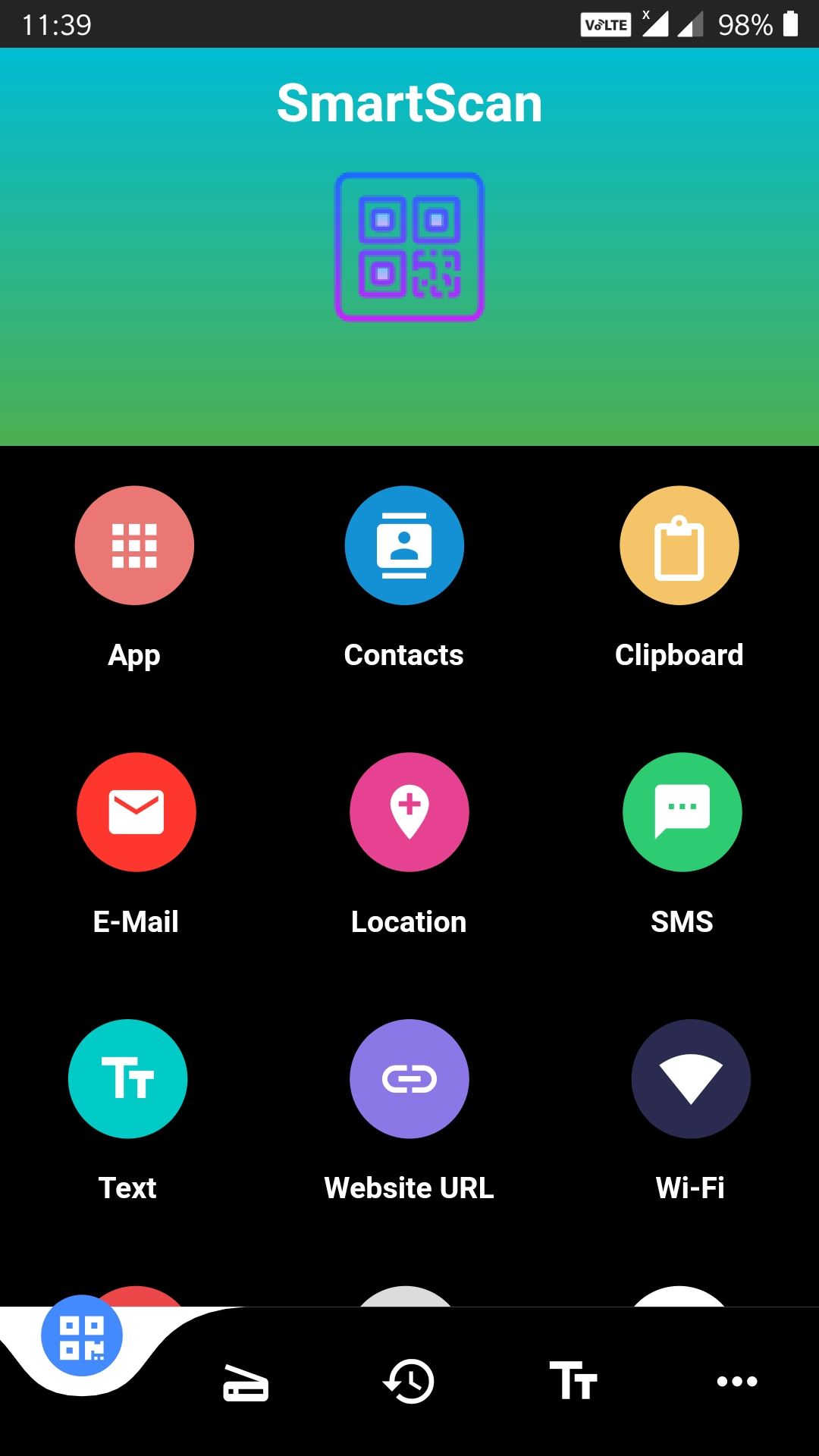Open the App QR code generator
The height and width of the screenshot is (1456, 819).
(x=134, y=545)
